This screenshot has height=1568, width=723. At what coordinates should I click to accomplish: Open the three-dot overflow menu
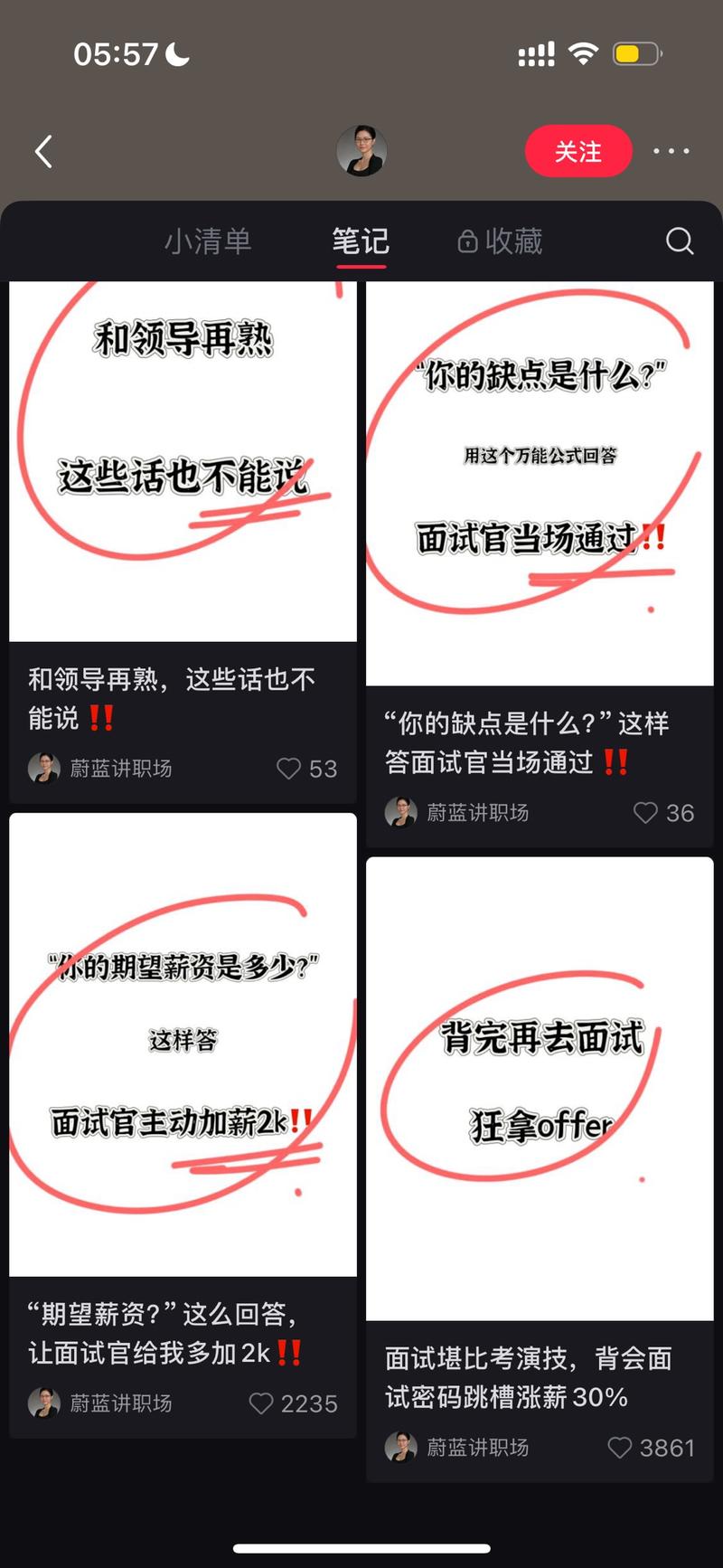click(671, 151)
